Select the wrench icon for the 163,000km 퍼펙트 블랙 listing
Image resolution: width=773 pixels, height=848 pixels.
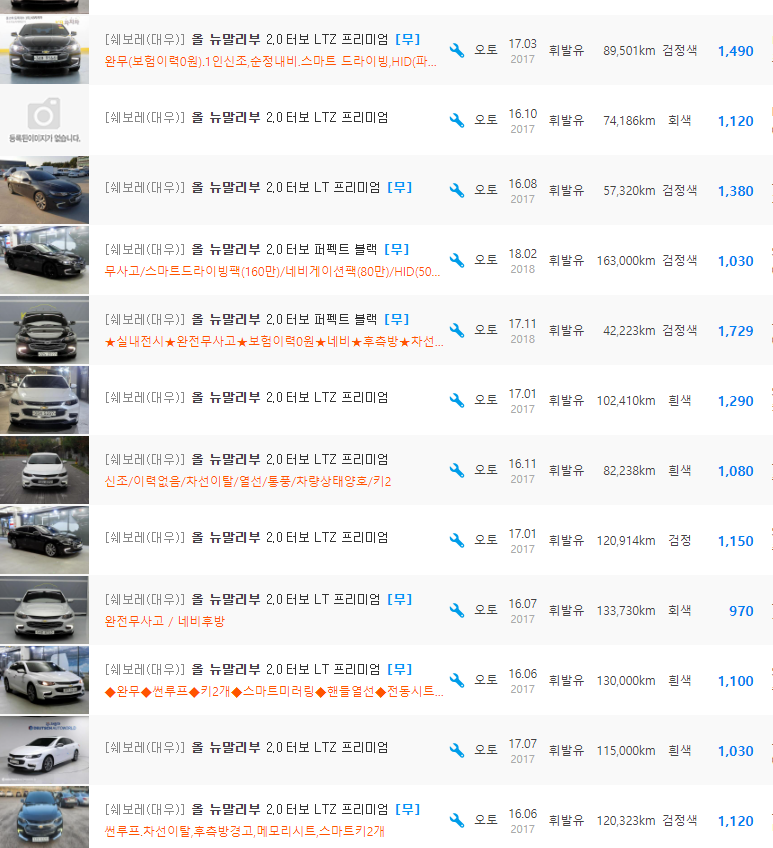(x=458, y=258)
